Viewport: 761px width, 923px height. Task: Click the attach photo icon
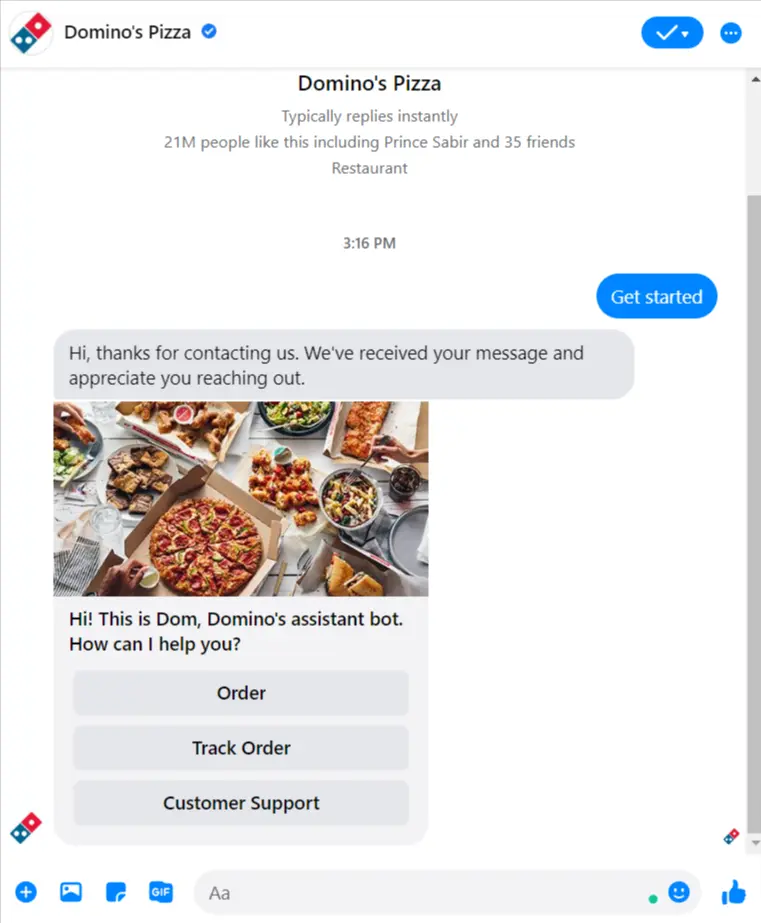(70, 892)
